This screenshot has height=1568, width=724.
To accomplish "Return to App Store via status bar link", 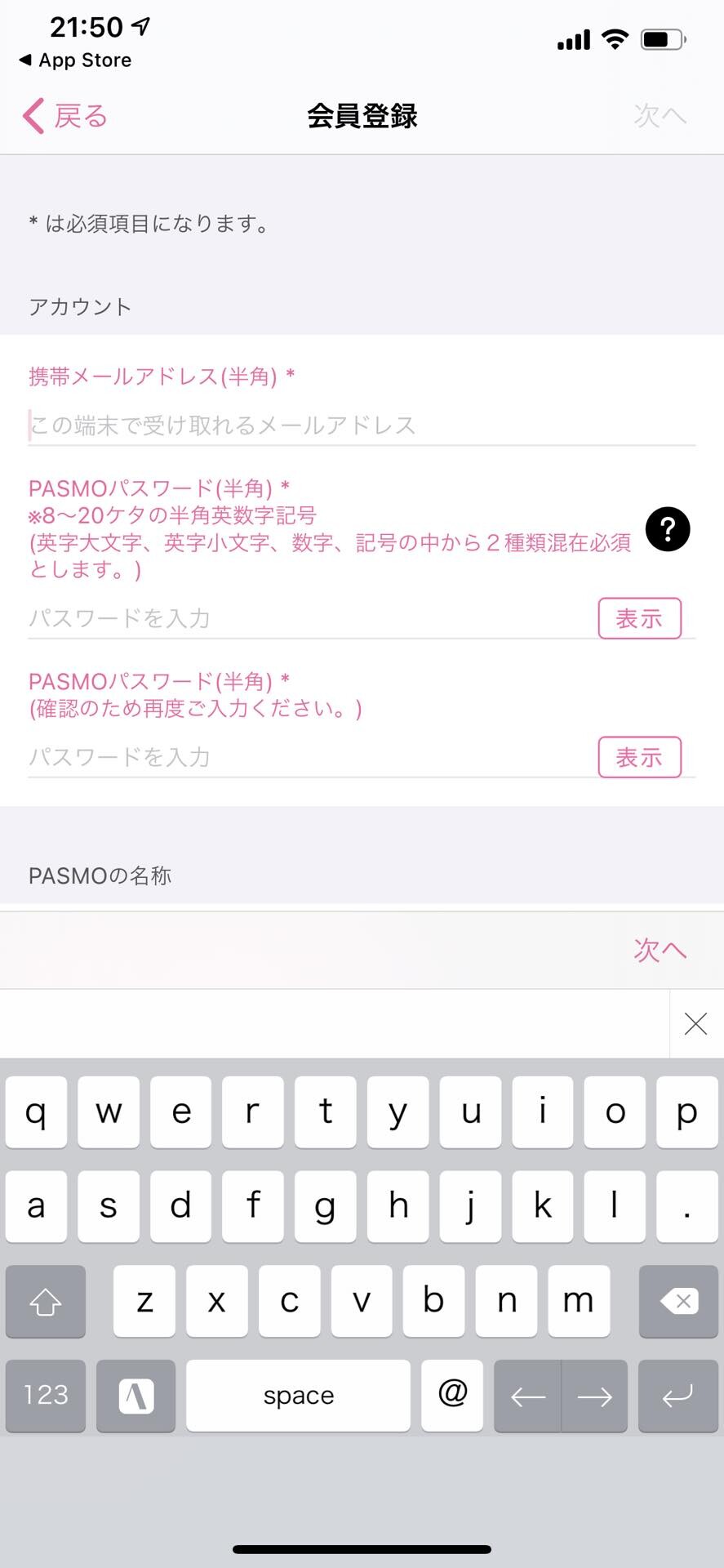I will 75,60.
